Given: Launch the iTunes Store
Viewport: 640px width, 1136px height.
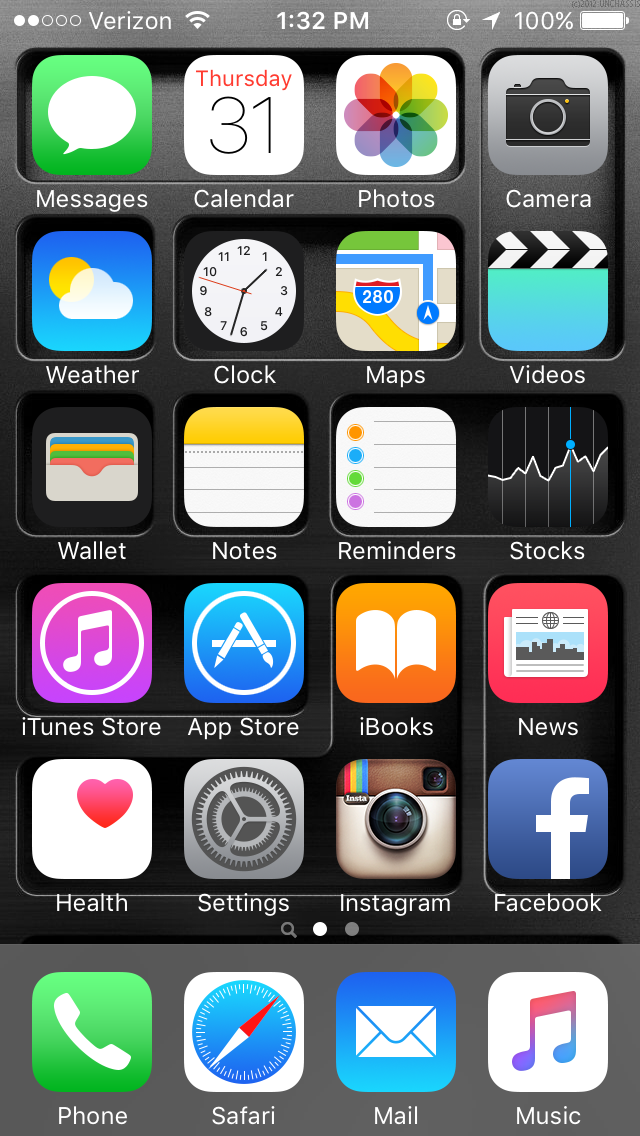Looking at the screenshot, I should click(92, 643).
